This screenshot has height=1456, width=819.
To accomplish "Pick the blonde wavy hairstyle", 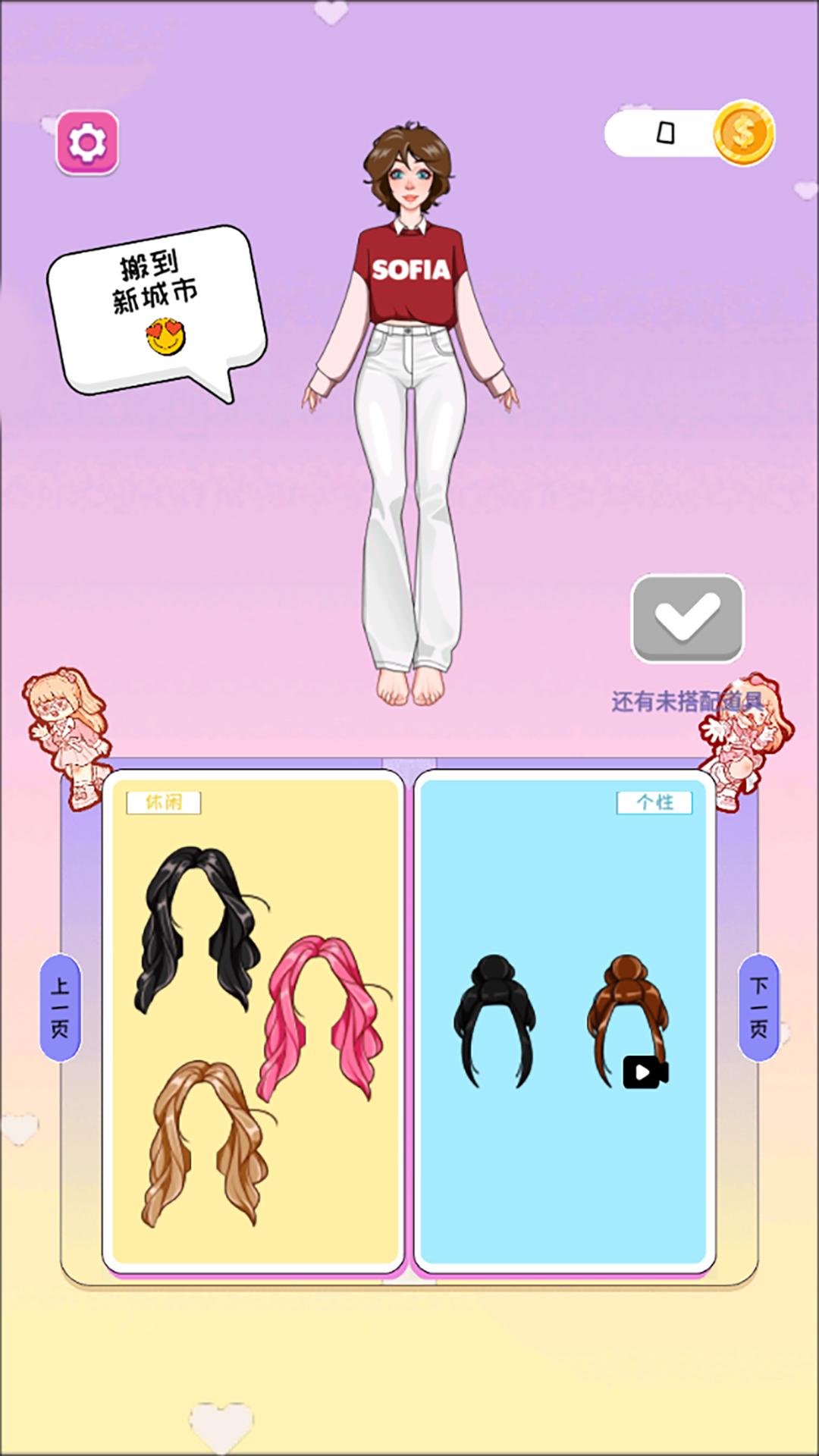I will [205, 1141].
